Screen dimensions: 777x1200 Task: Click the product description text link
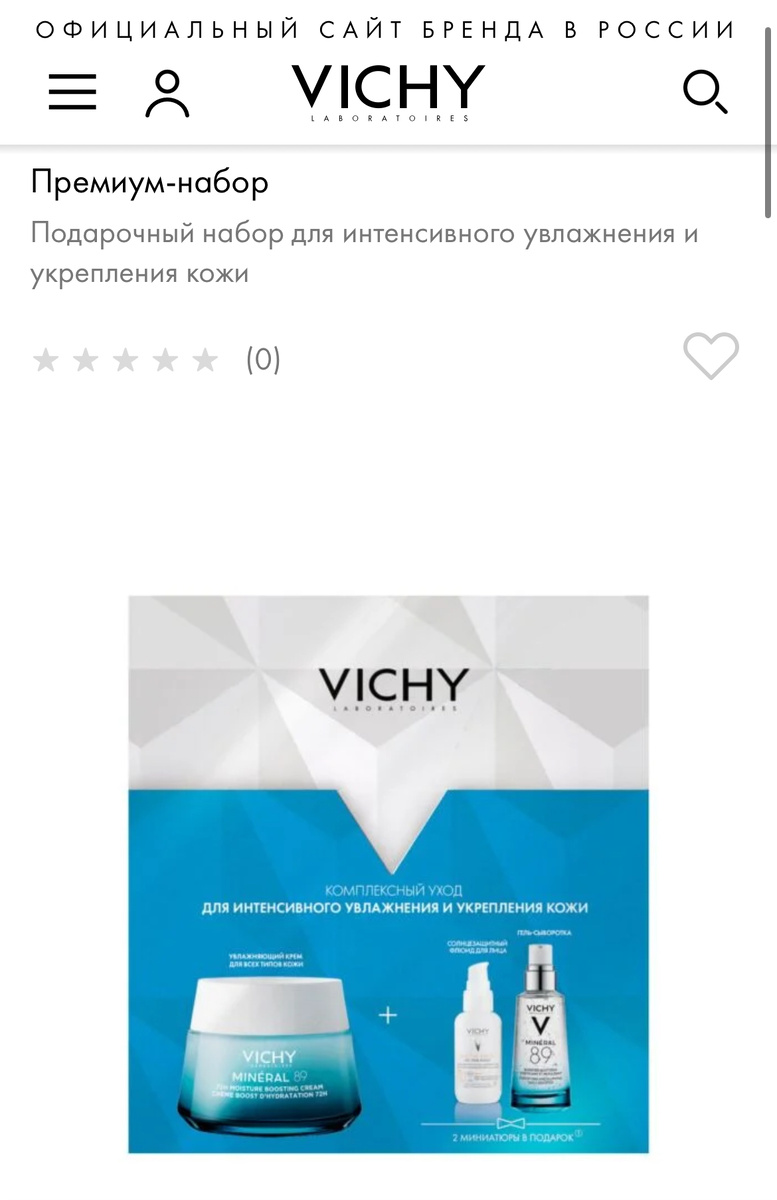(x=364, y=251)
